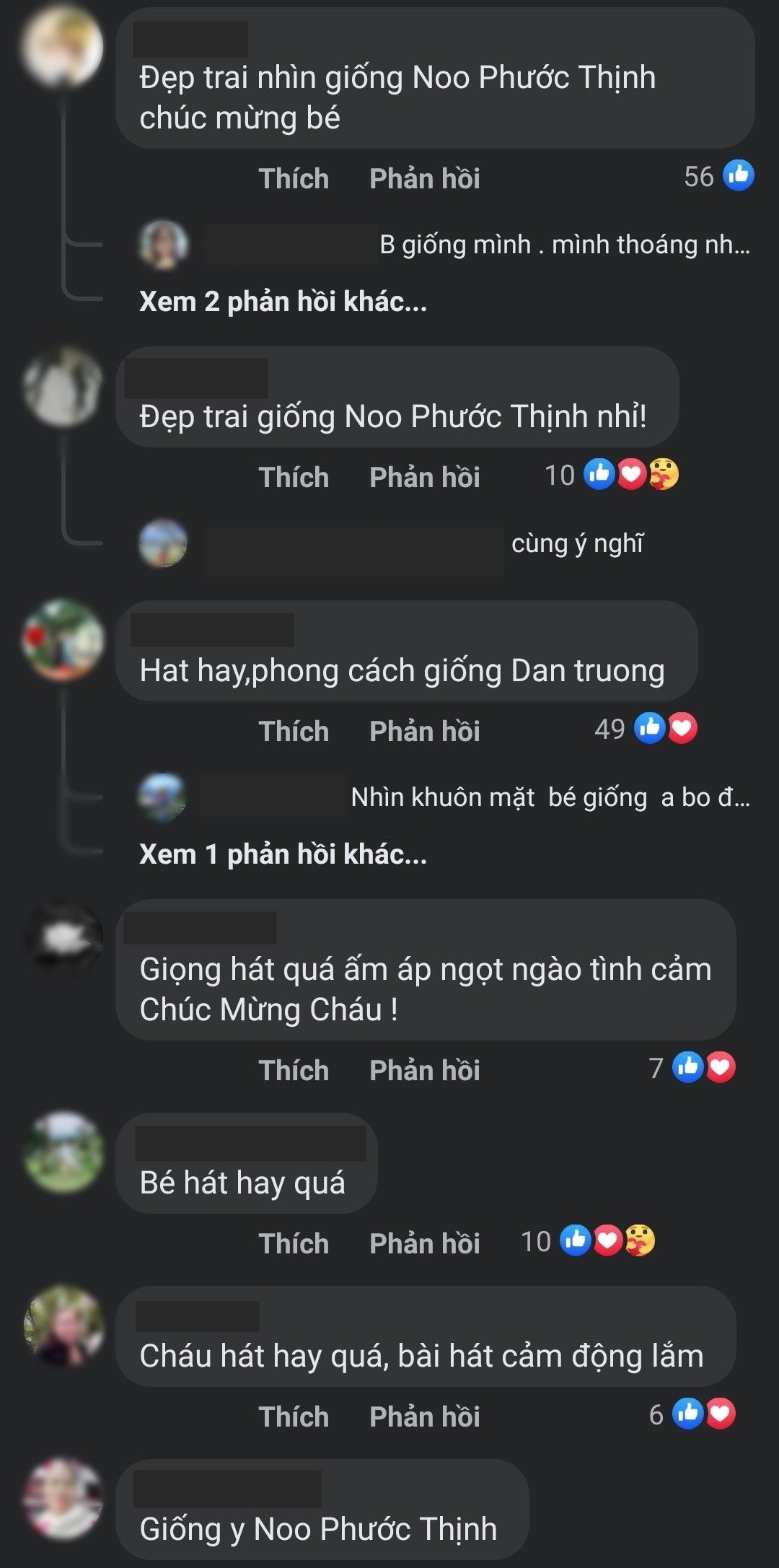The height and width of the screenshot is (1568, 779).
Task: Reply to the 'Chúc Mừng Cháu !' comment
Action: click(424, 1070)
